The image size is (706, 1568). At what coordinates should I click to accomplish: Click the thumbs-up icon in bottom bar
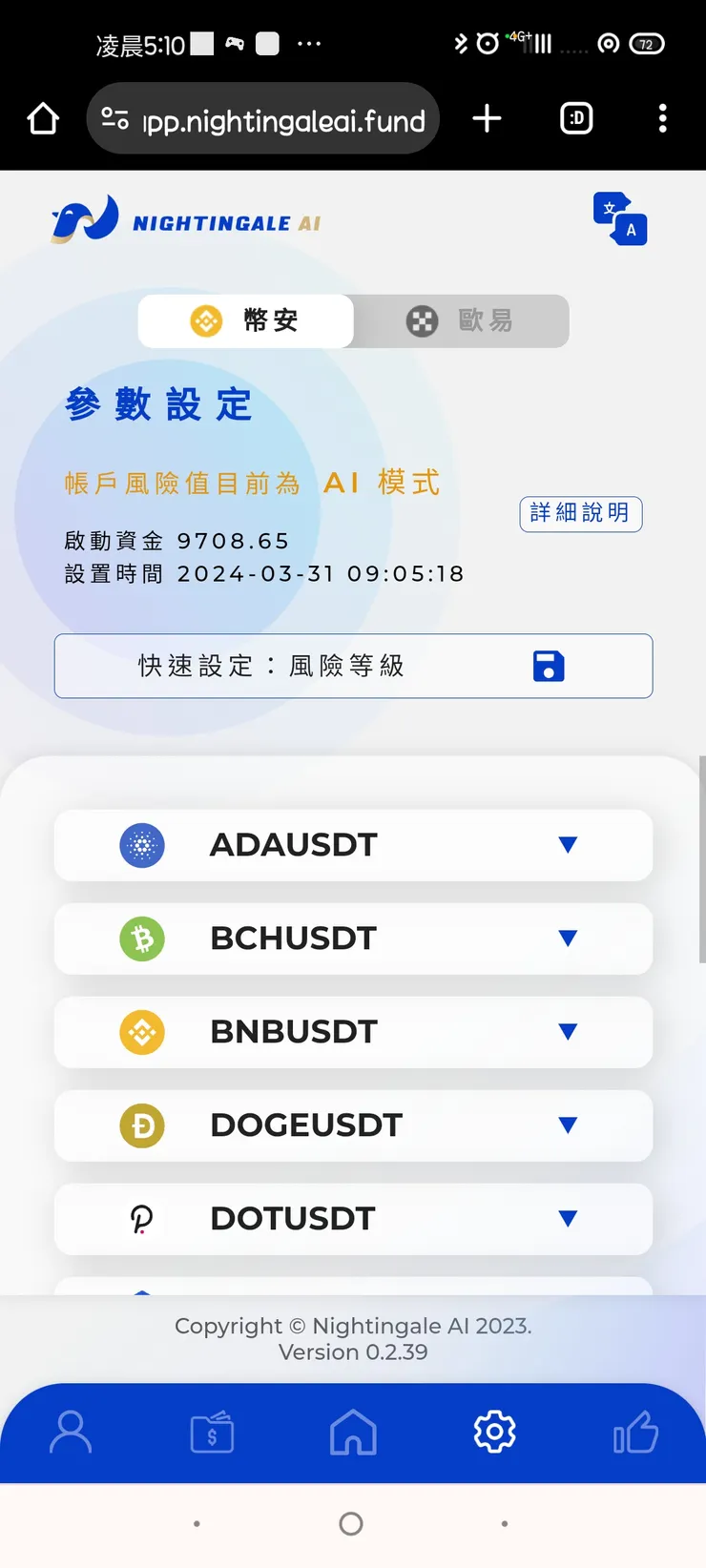click(x=635, y=1432)
